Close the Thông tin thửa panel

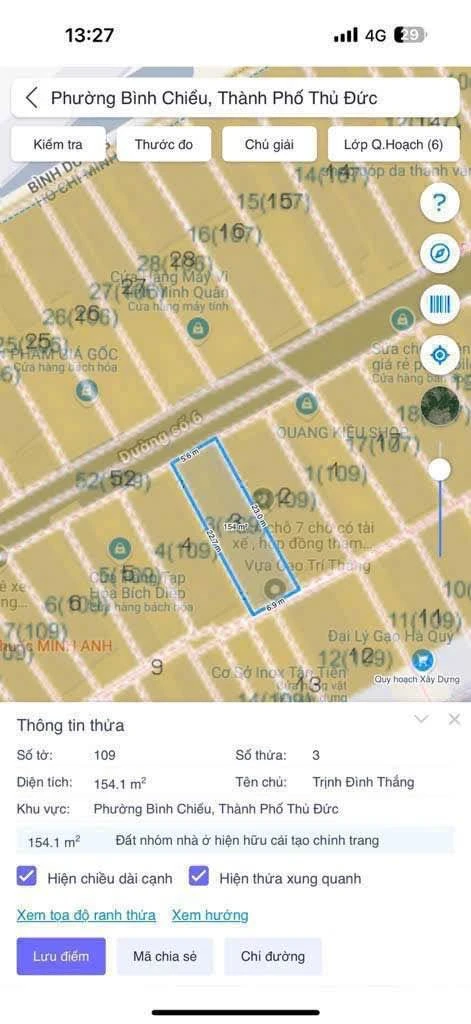455,719
